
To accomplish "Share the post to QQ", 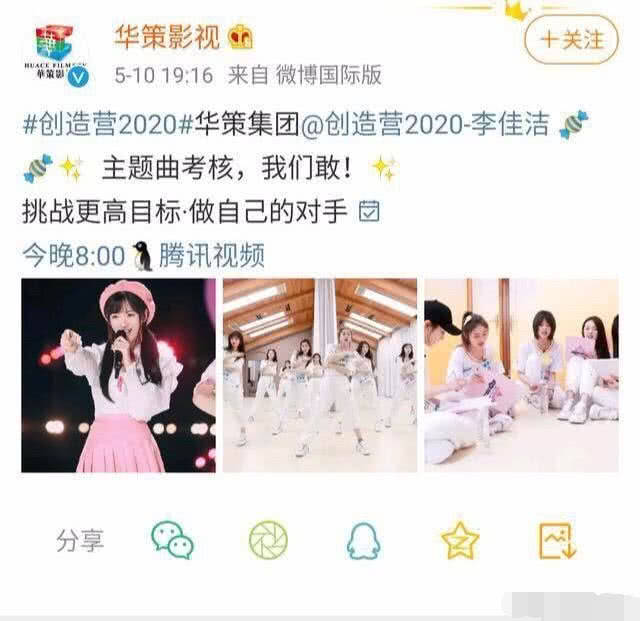I will pyautogui.click(x=363, y=541).
